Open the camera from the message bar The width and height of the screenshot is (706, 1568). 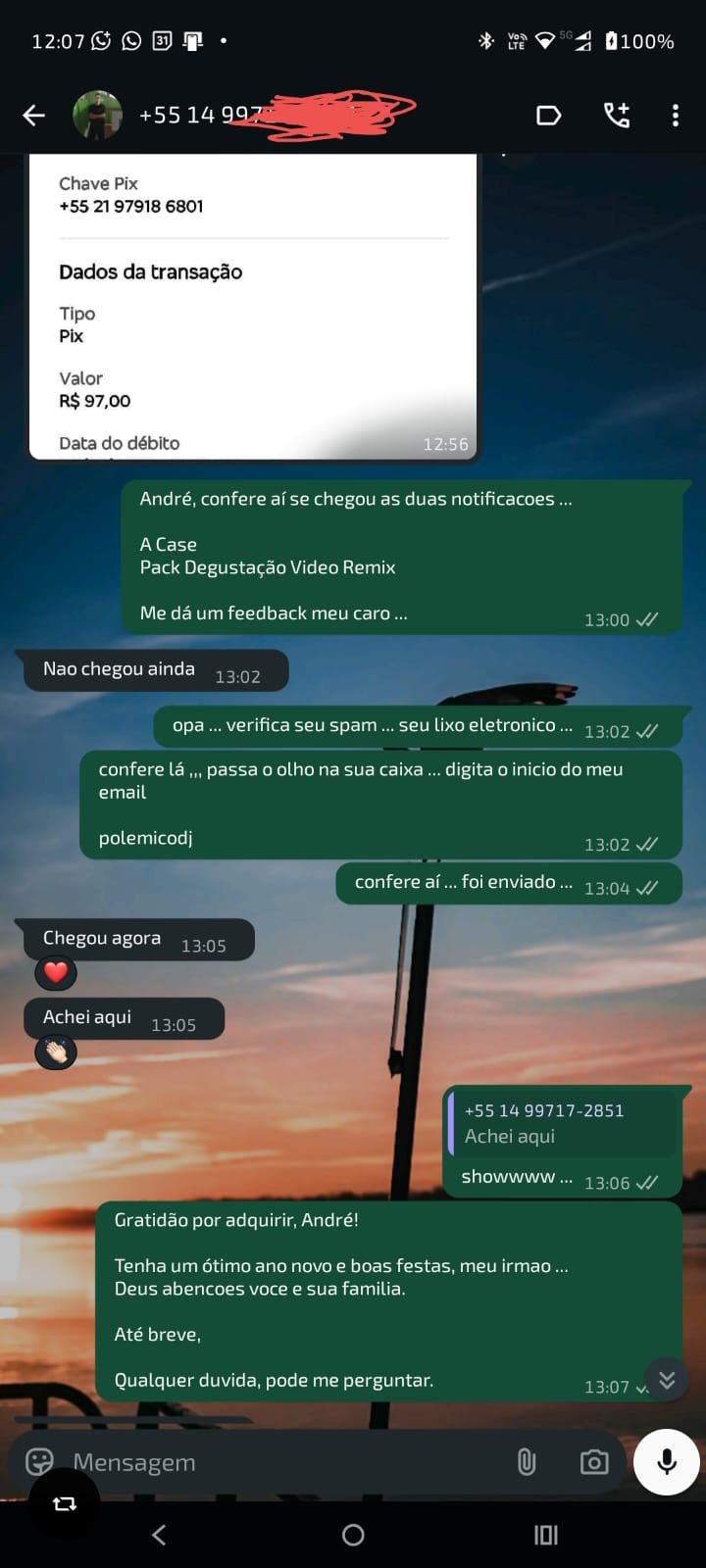(592, 1461)
